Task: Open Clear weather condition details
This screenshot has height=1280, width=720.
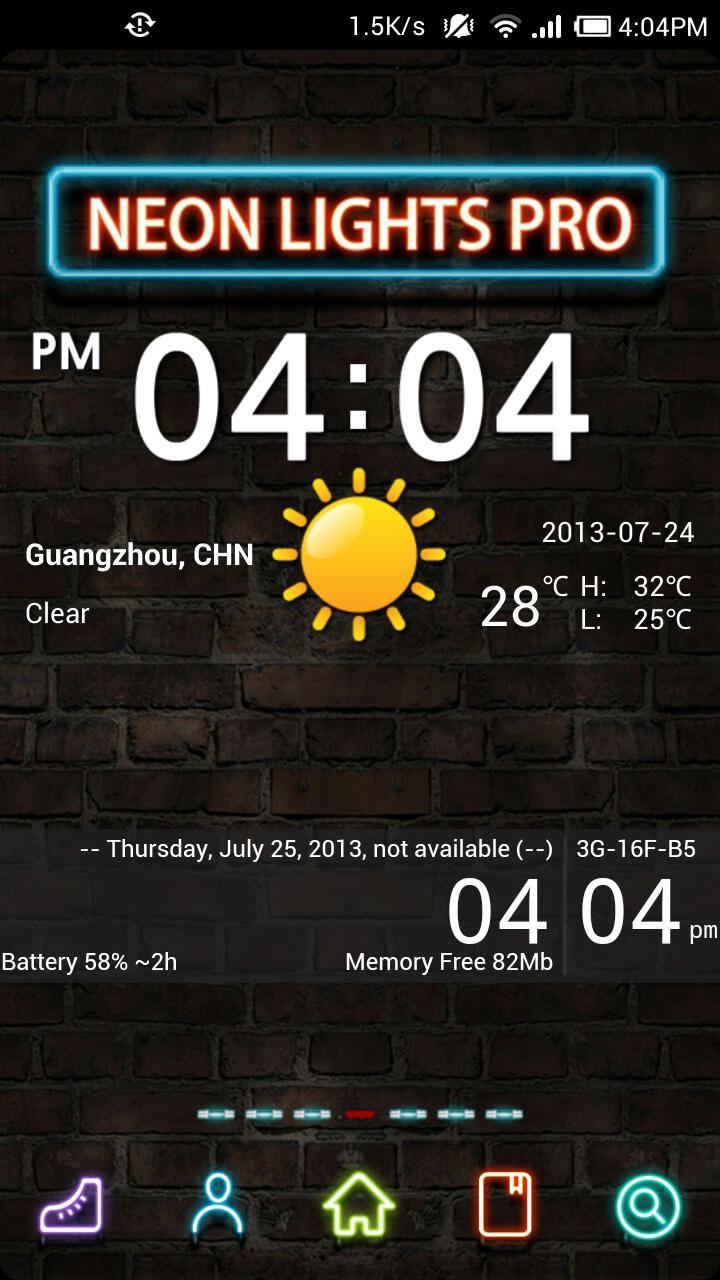Action: click(x=56, y=614)
